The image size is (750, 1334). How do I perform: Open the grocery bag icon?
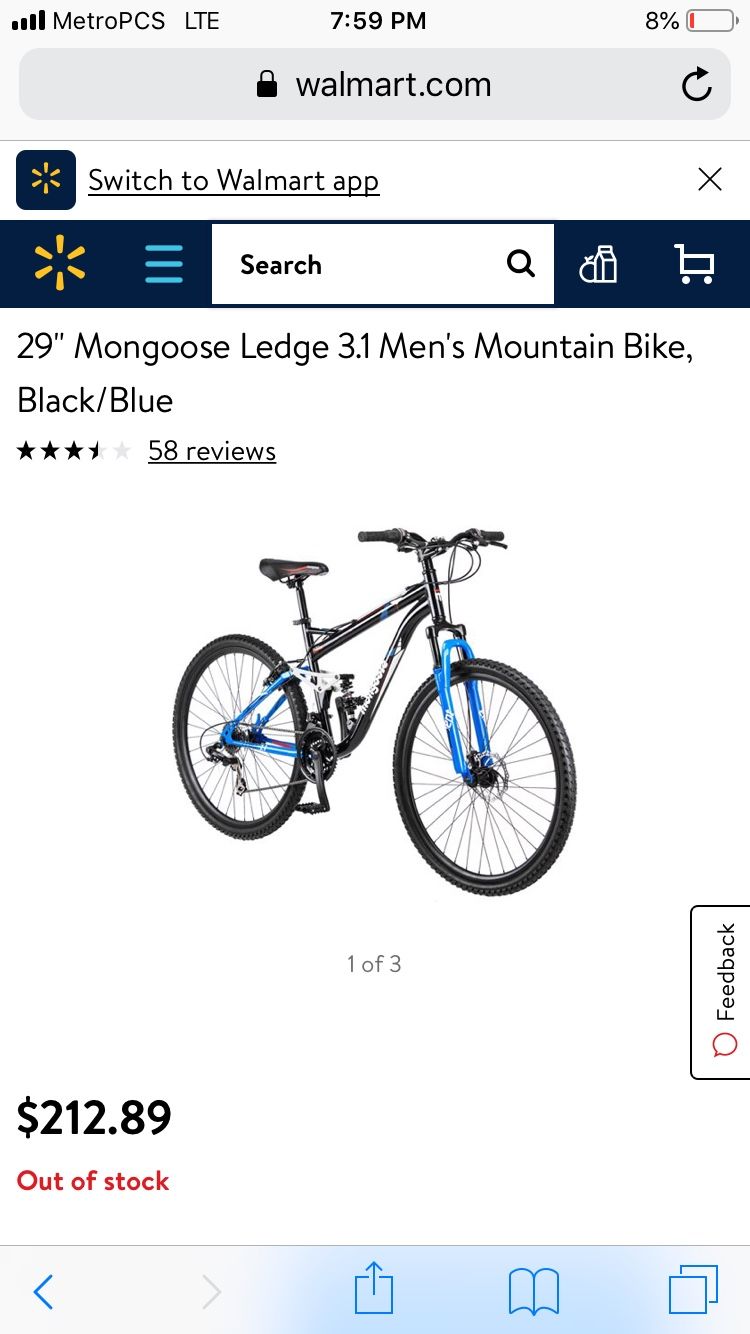(x=598, y=264)
